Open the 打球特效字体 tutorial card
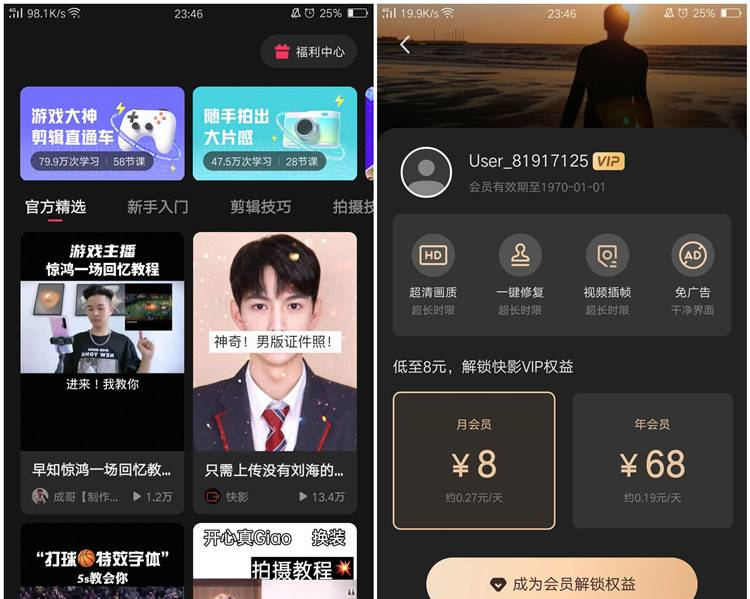Image resolution: width=750 pixels, height=599 pixels. click(102, 560)
